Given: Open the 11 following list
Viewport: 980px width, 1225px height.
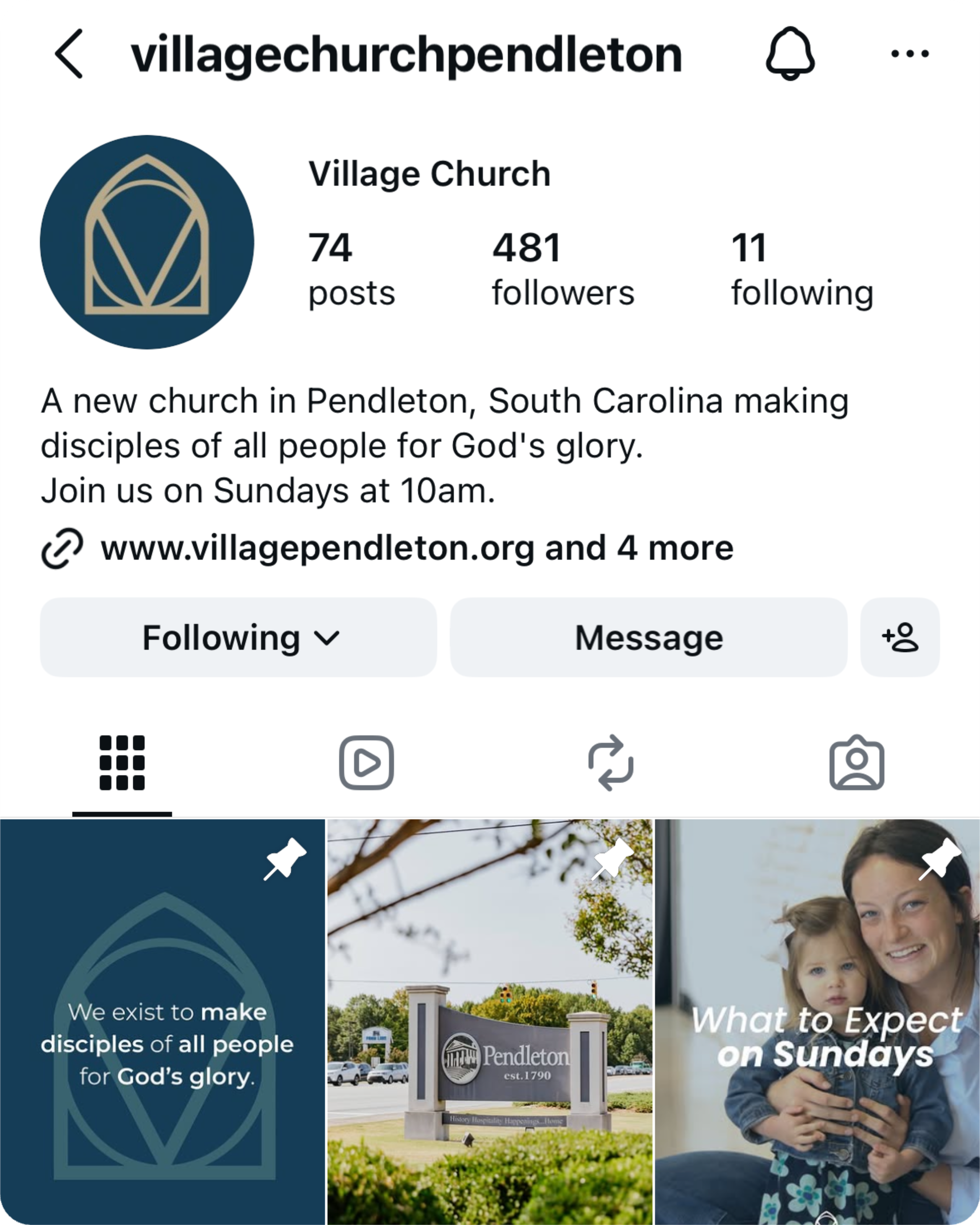Looking at the screenshot, I should pyautogui.click(x=801, y=269).
